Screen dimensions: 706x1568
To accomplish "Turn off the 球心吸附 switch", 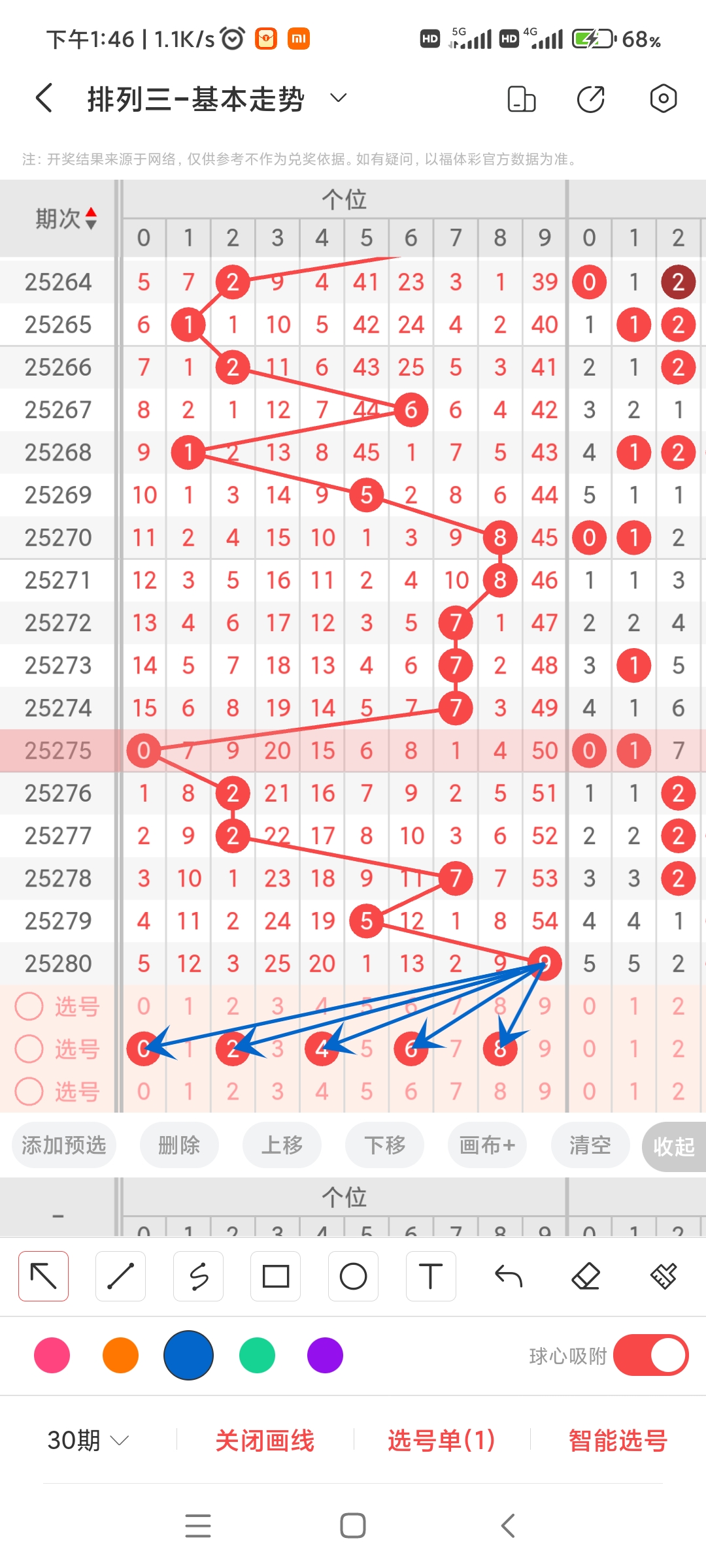I will click(650, 1355).
